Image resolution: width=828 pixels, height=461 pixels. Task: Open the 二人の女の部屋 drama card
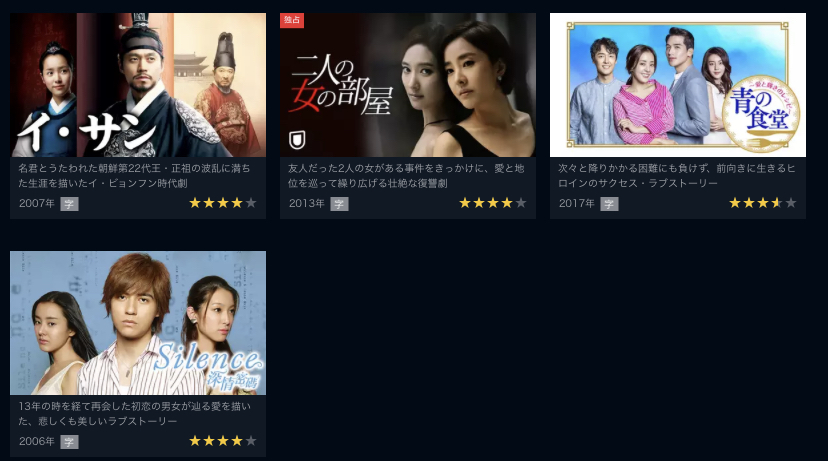coord(407,86)
